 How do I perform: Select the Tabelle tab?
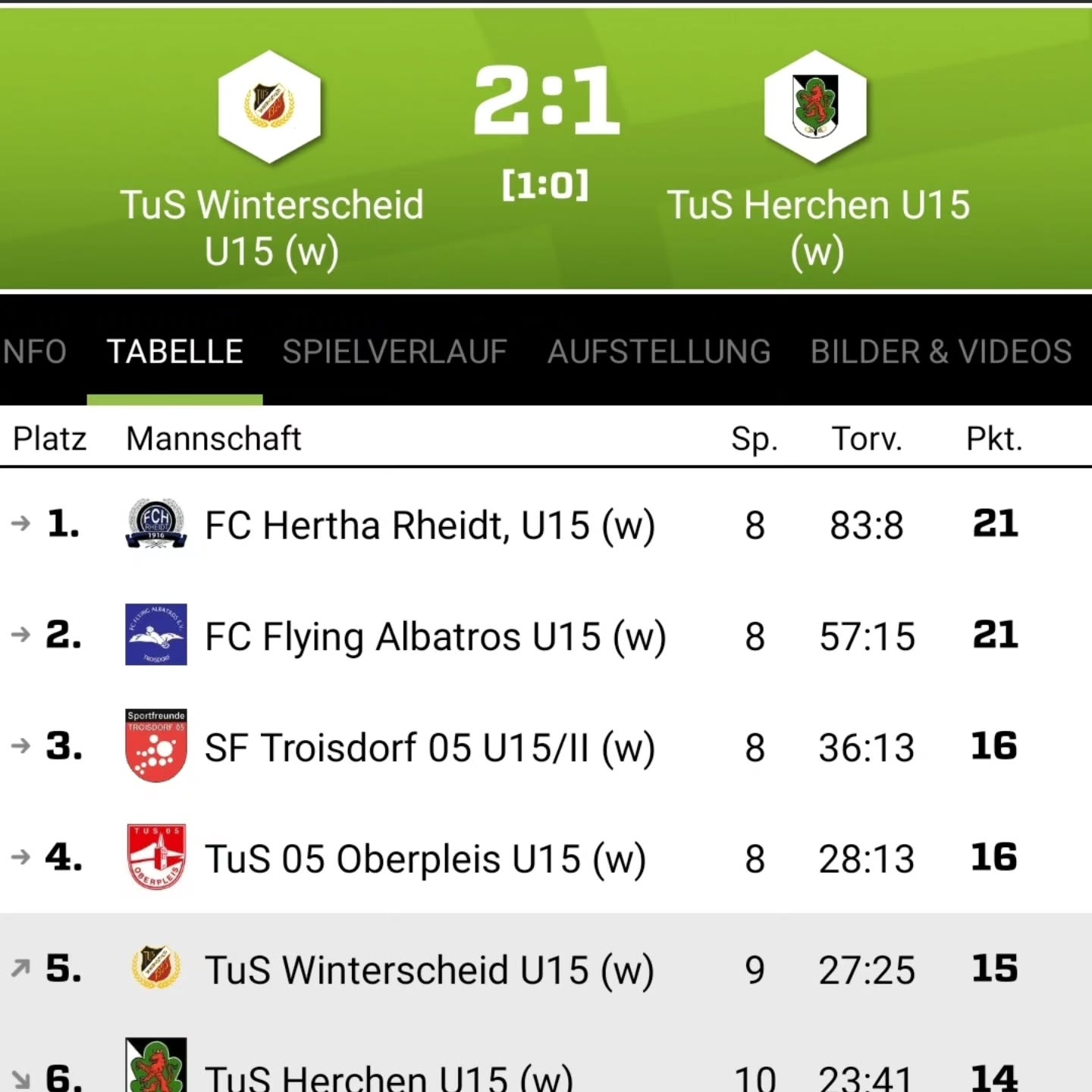(x=174, y=352)
